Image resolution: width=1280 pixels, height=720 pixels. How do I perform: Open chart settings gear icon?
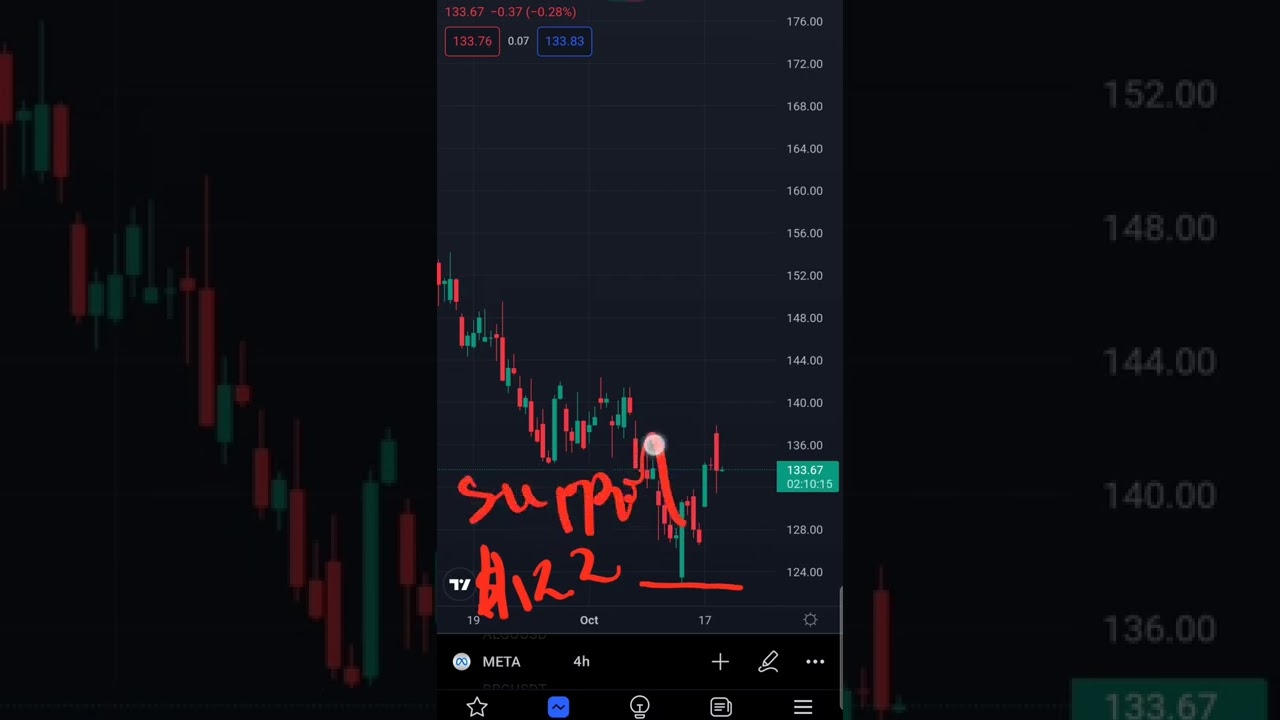tap(810, 620)
